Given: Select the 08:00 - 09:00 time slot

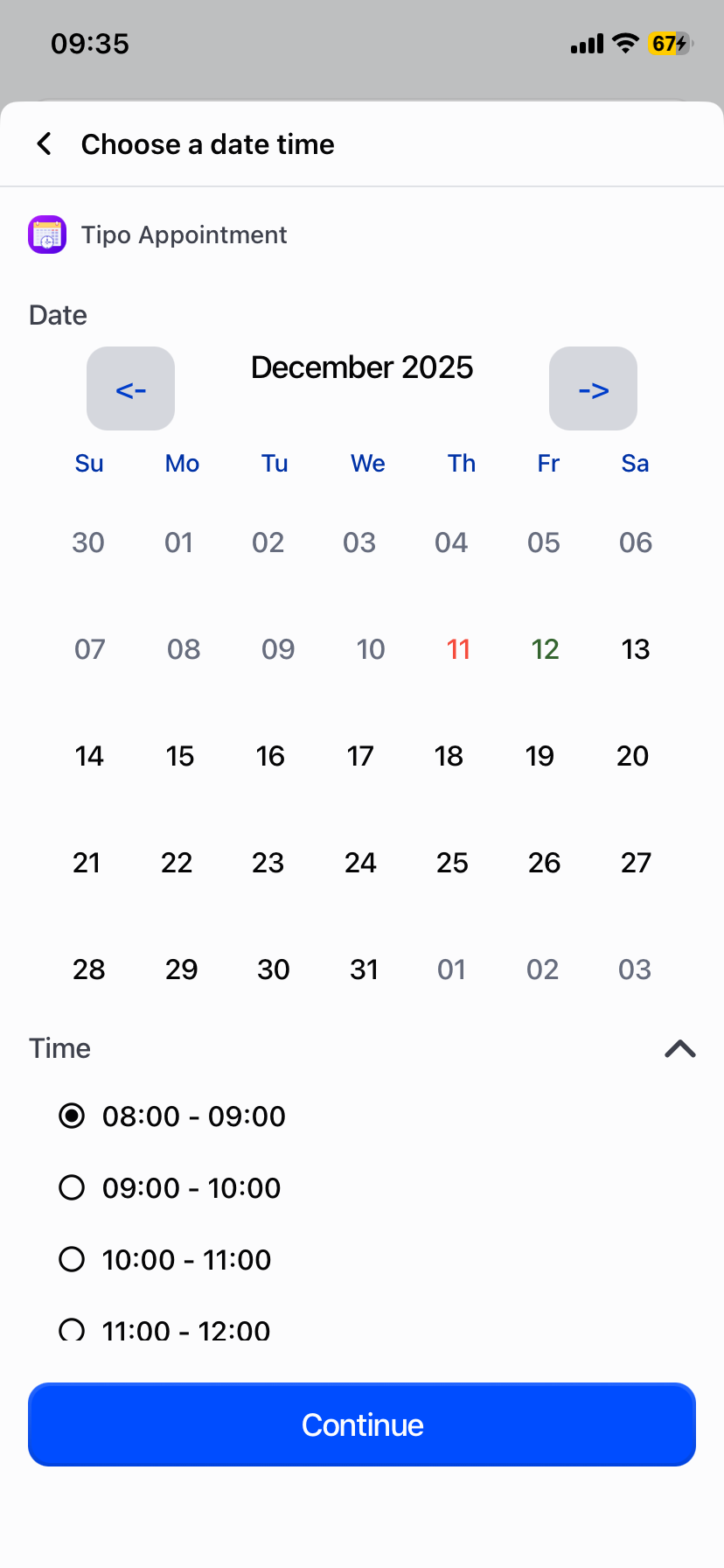Looking at the screenshot, I should (72, 1116).
